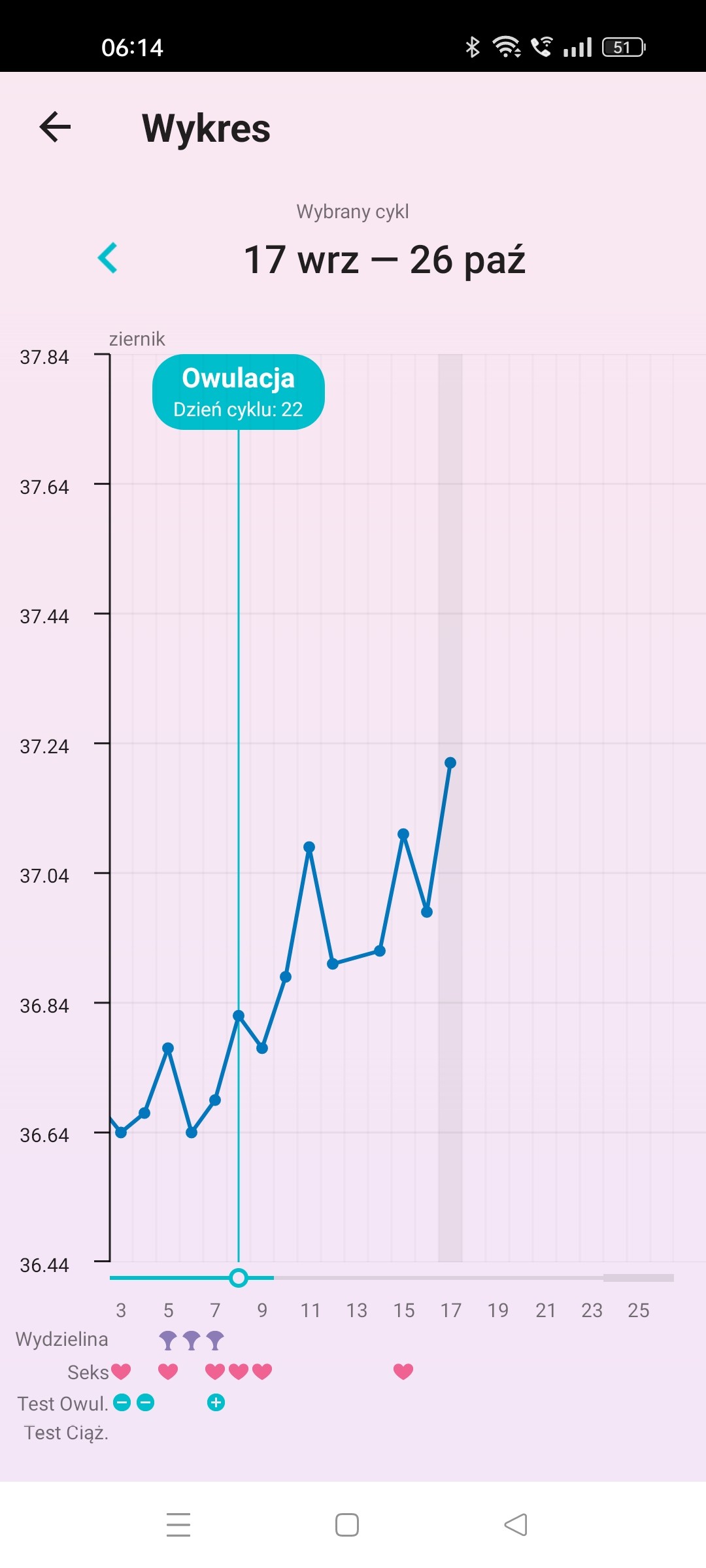The height and width of the screenshot is (1568, 706).
Task: Select the latest temperature point on day 17
Action: 450,762
